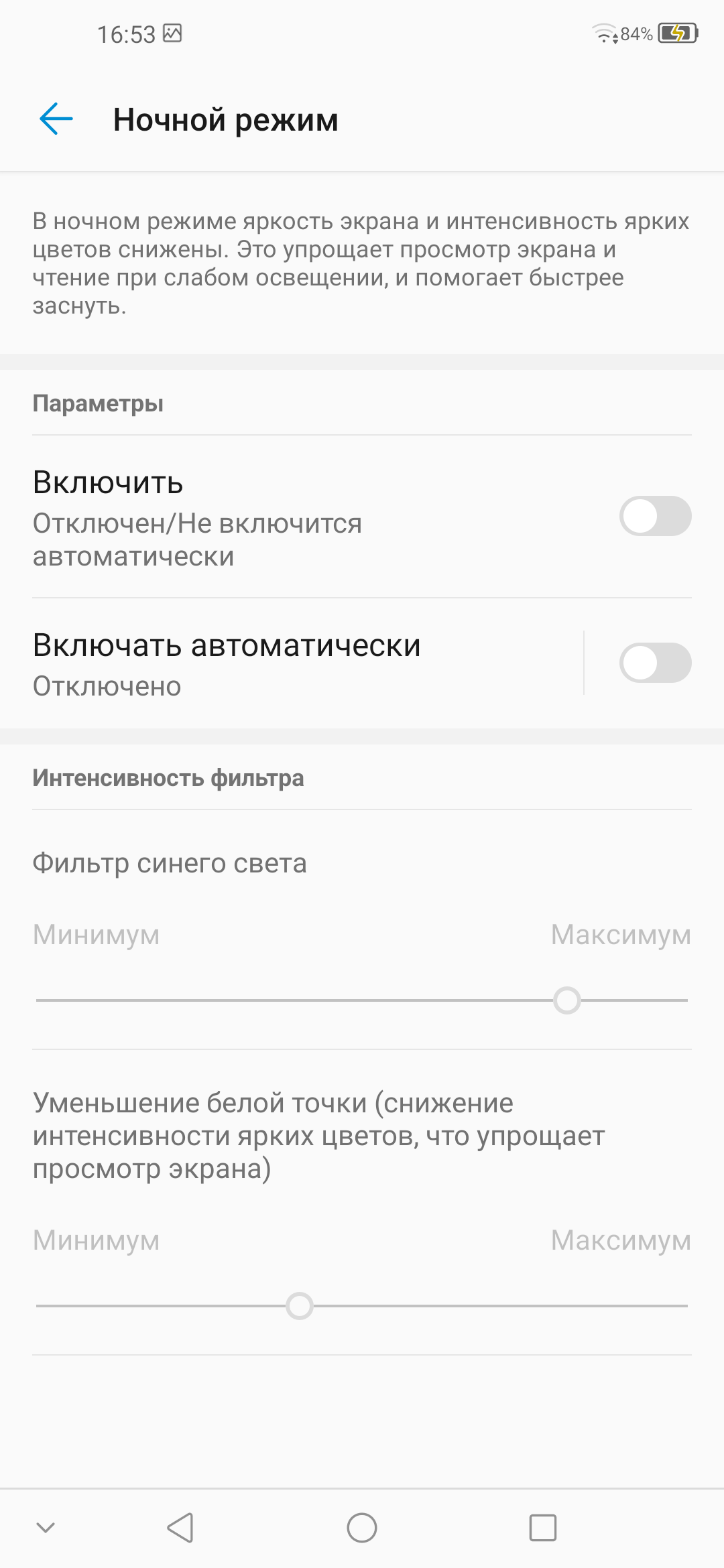Tap the Уменьшение белой точки slider
Screen dimensions: 724x1568
click(300, 1306)
